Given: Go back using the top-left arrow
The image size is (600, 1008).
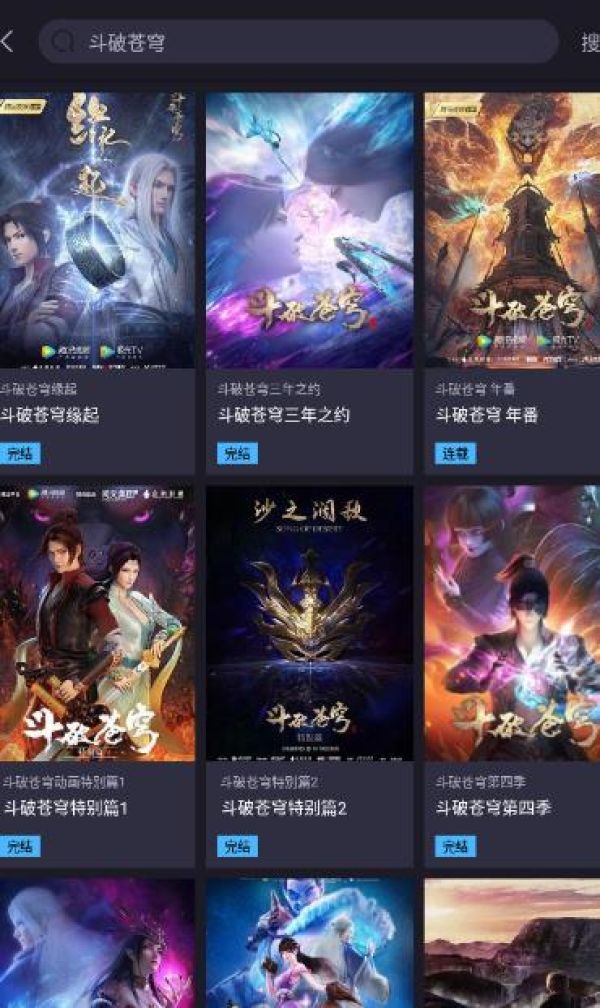Looking at the screenshot, I should (8, 42).
